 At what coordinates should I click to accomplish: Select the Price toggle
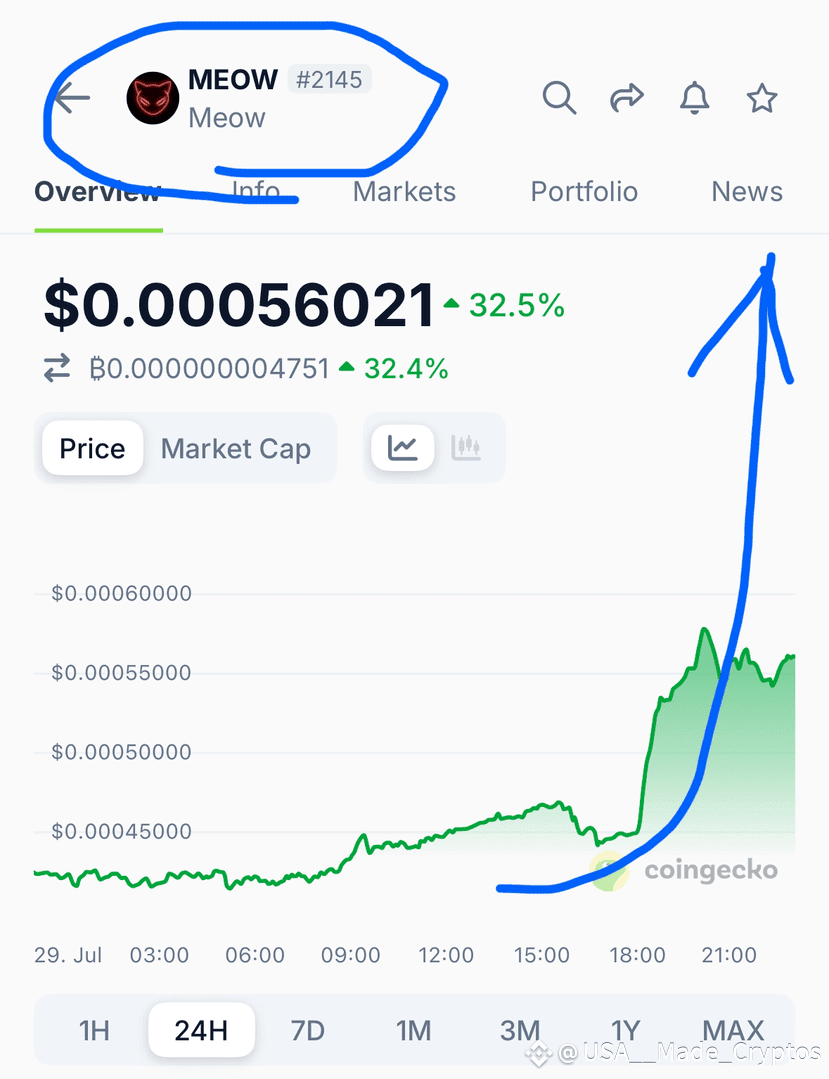92,448
